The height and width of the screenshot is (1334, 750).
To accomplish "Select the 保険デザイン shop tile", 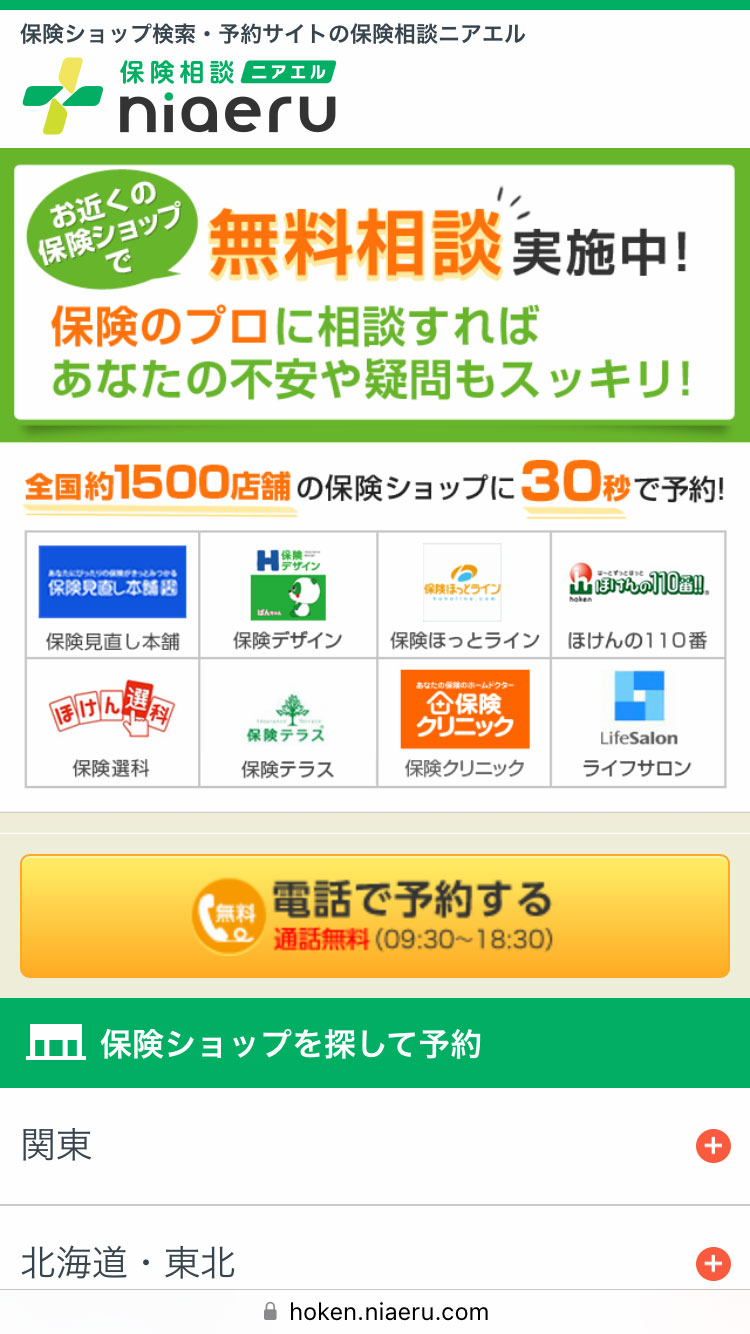I will [288, 595].
